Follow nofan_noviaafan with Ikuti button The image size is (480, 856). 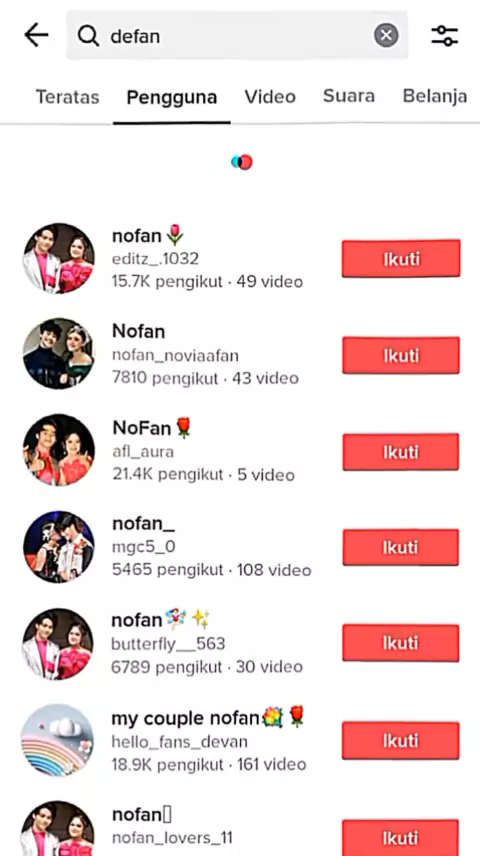[x=401, y=355]
